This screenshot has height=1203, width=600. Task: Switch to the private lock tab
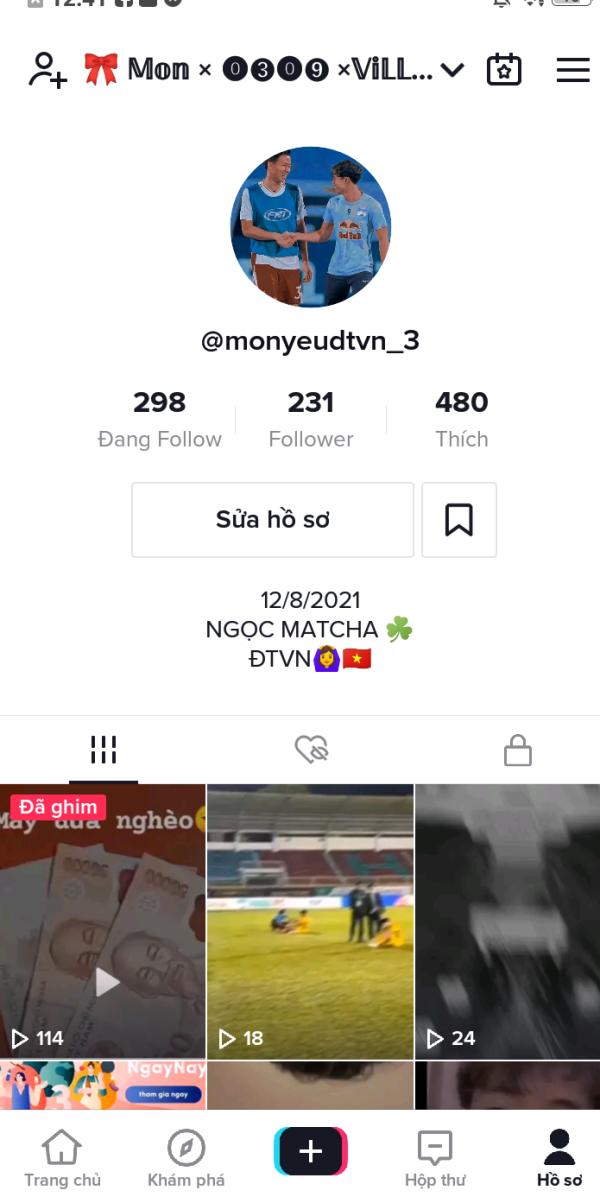click(517, 749)
